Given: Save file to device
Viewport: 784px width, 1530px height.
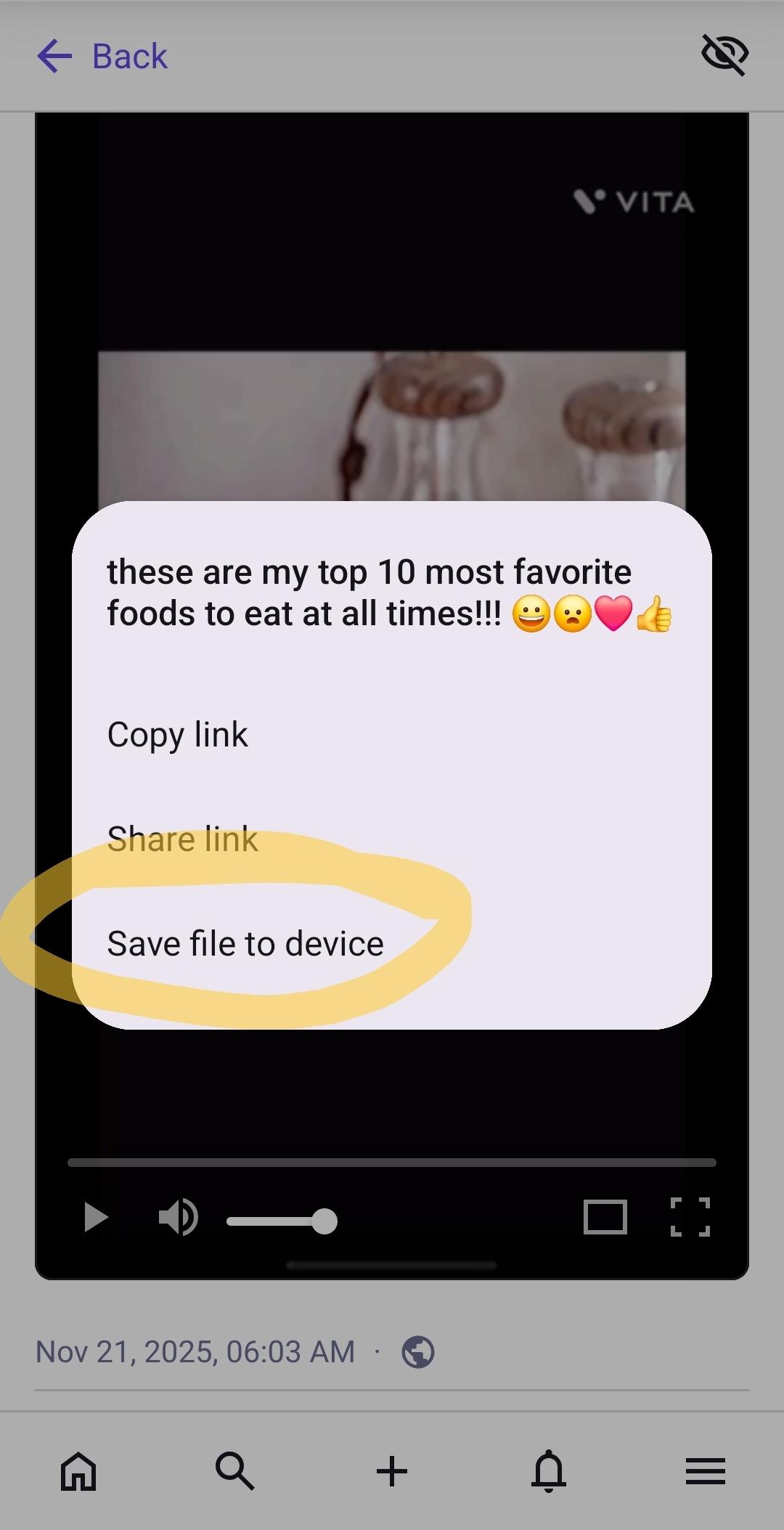Looking at the screenshot, I should coord(245,943).
